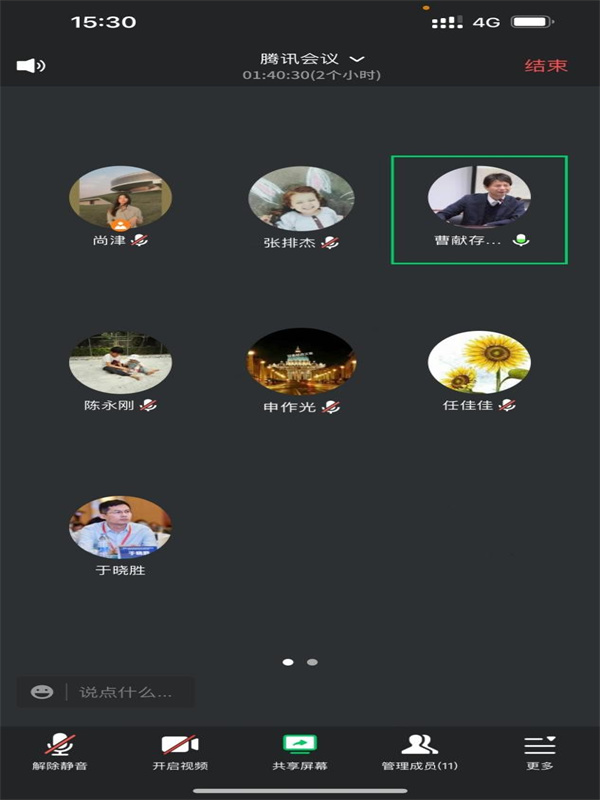Open the 更多 more options menu
The height and width of the screenshot is (800, 600).
click(x=540, y=752)
